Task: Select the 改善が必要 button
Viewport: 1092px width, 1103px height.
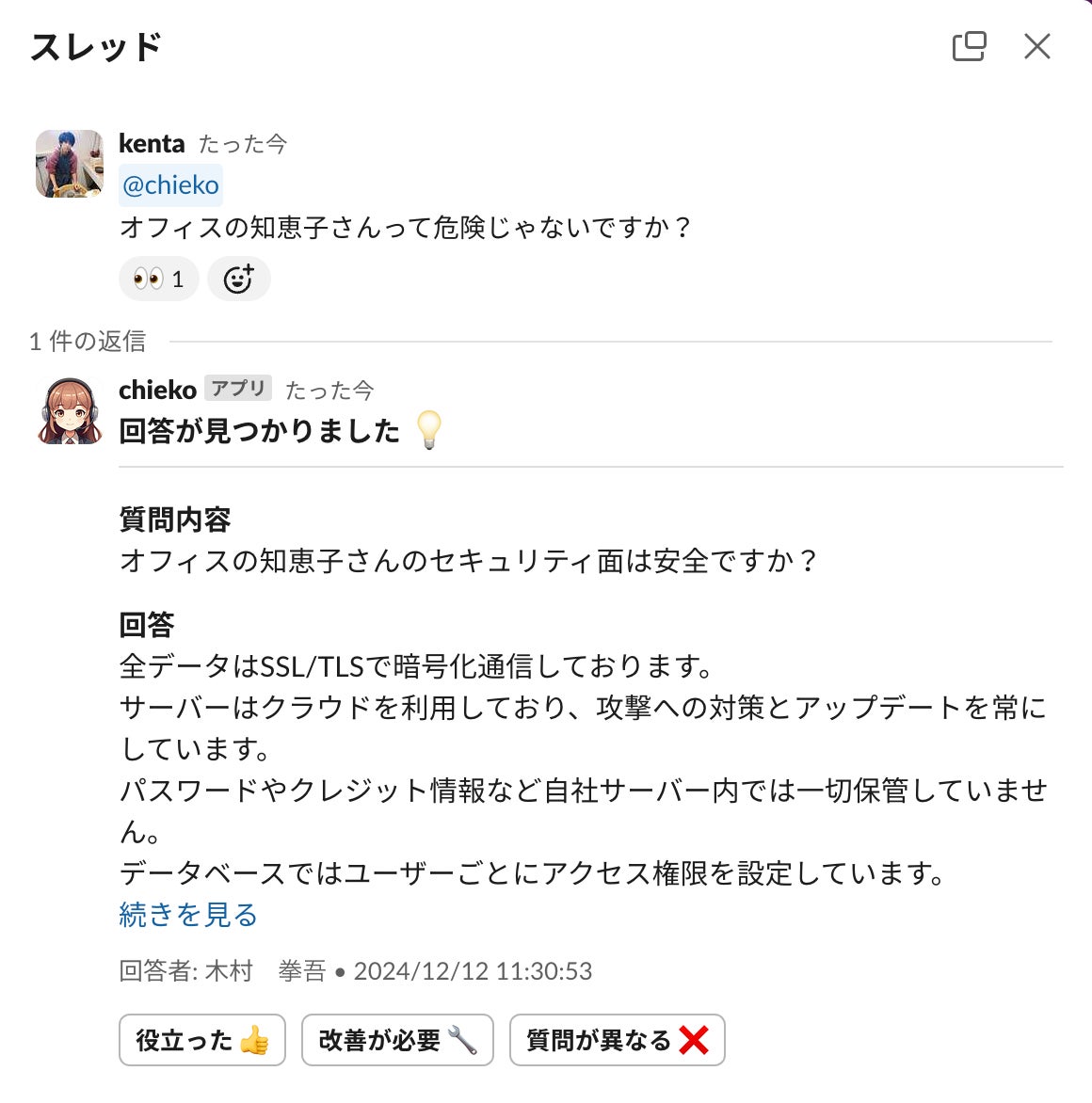Action: (396, 1040)
